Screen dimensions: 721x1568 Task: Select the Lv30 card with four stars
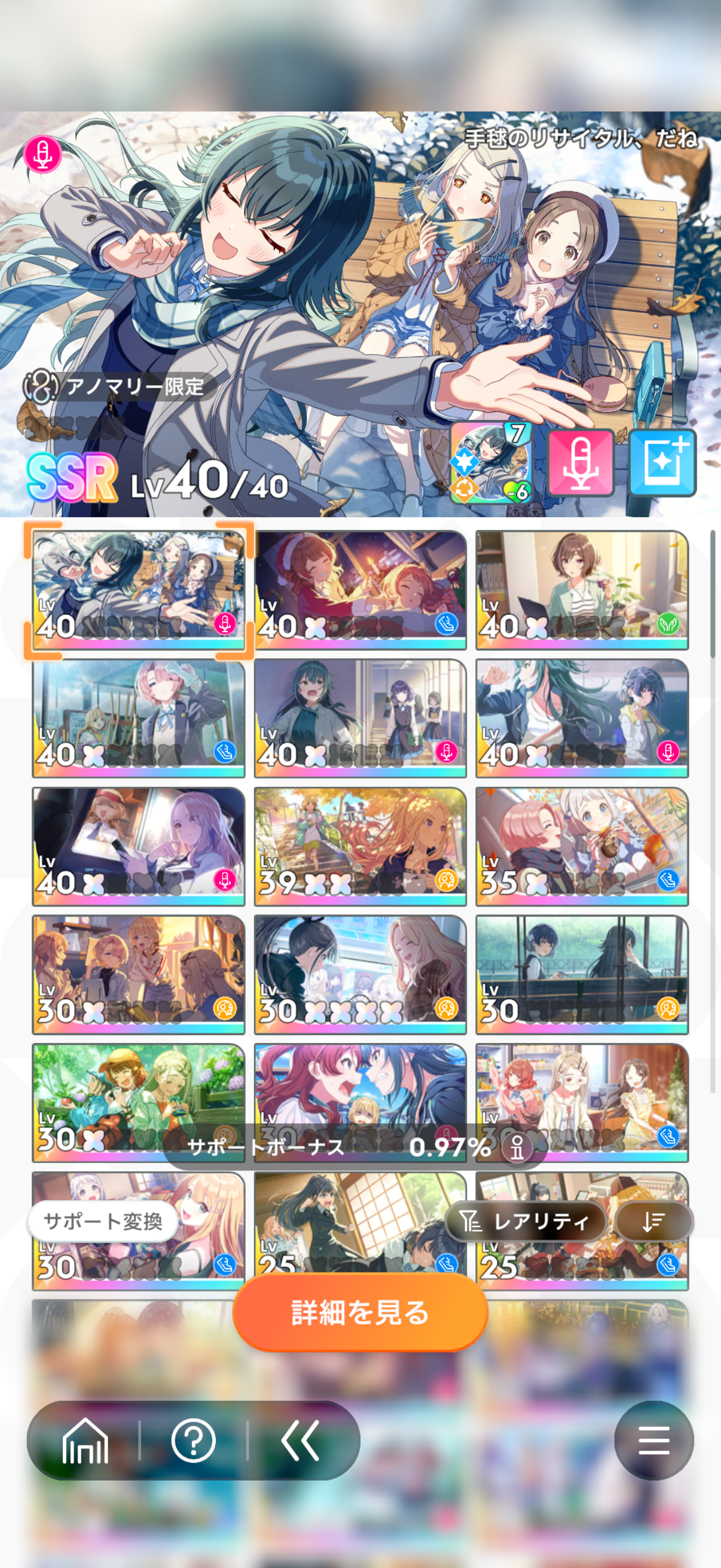[x=360, y=974]
